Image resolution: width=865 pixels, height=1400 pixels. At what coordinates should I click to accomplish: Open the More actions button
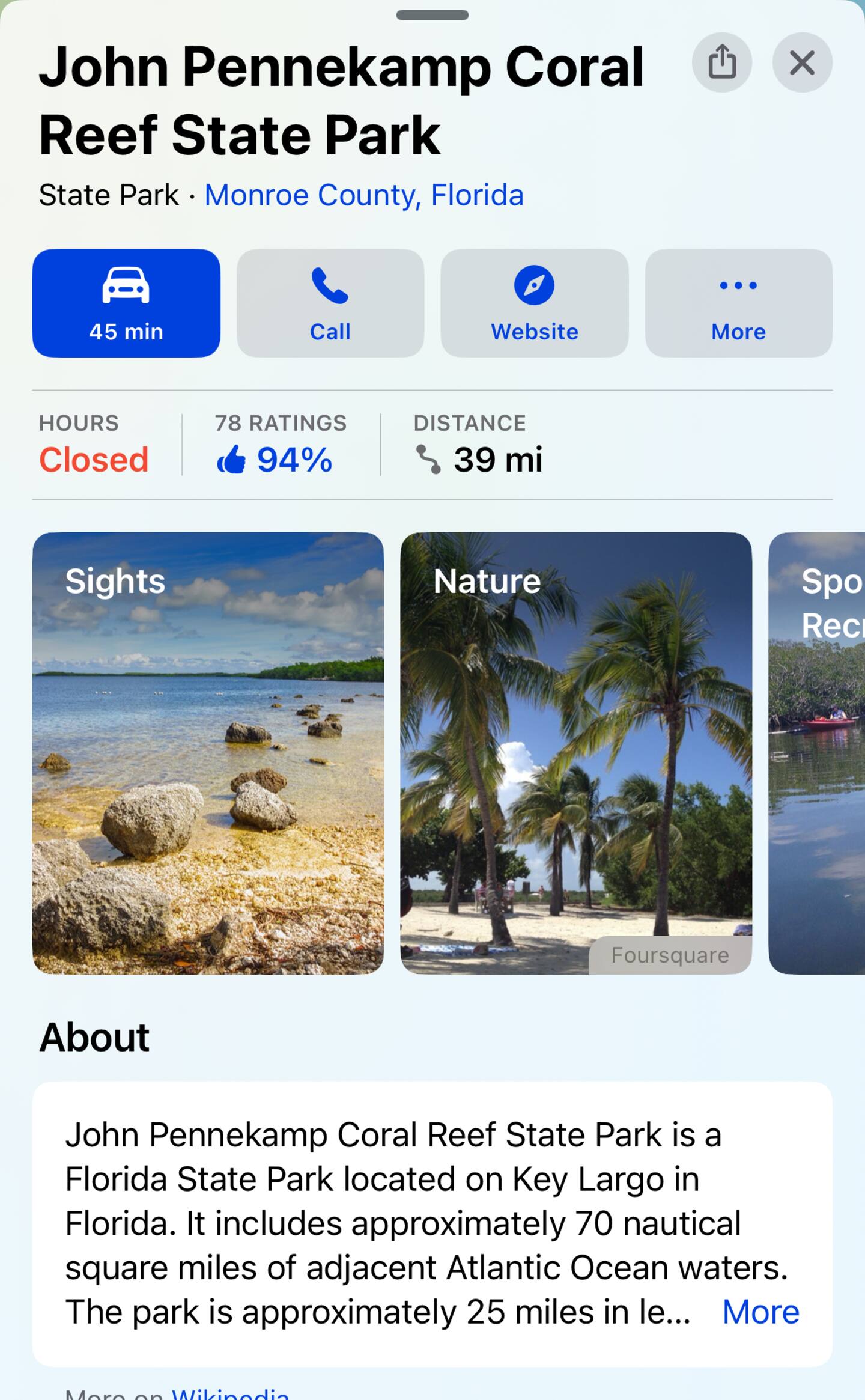(x=739, y=303)
